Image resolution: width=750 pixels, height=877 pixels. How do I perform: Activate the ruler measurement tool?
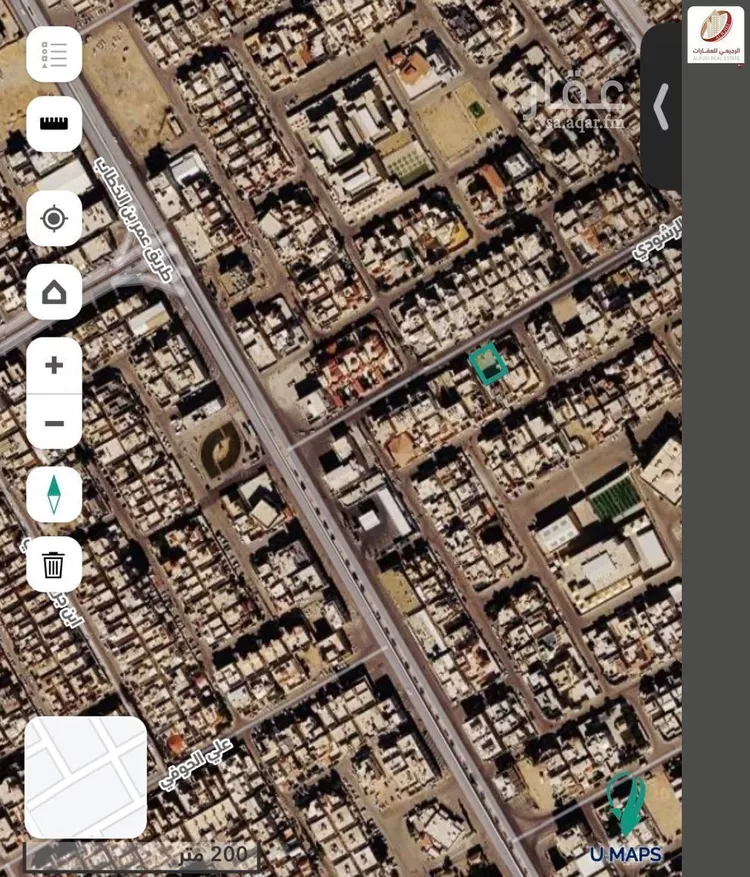(x=54, y=124)
